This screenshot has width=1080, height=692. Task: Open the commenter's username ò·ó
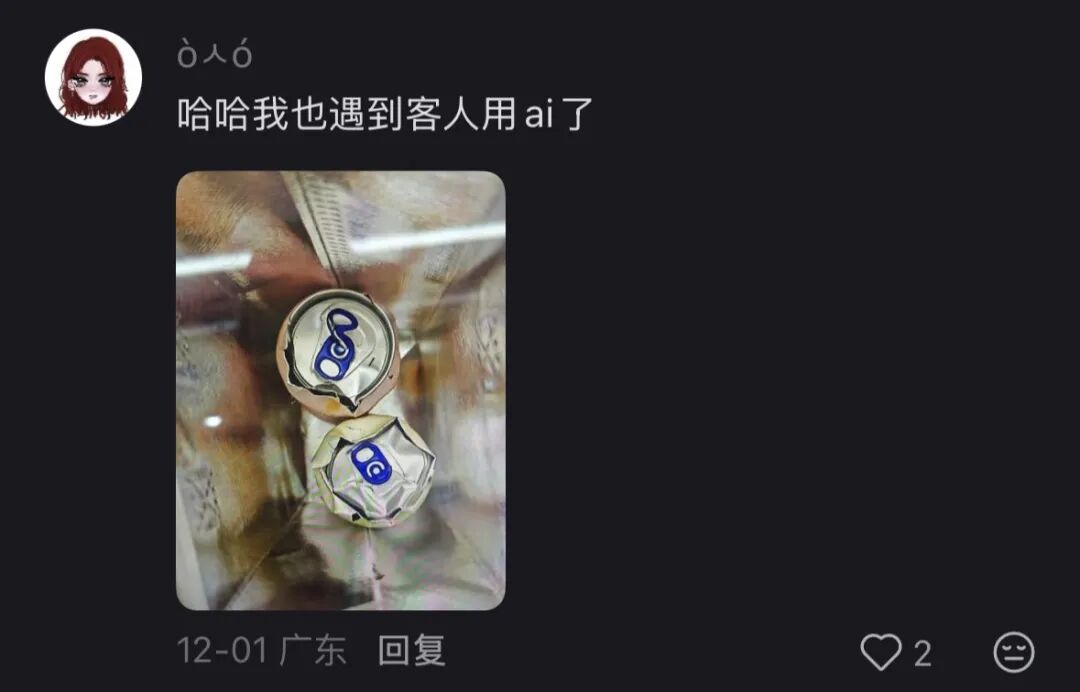pos(214,55)
